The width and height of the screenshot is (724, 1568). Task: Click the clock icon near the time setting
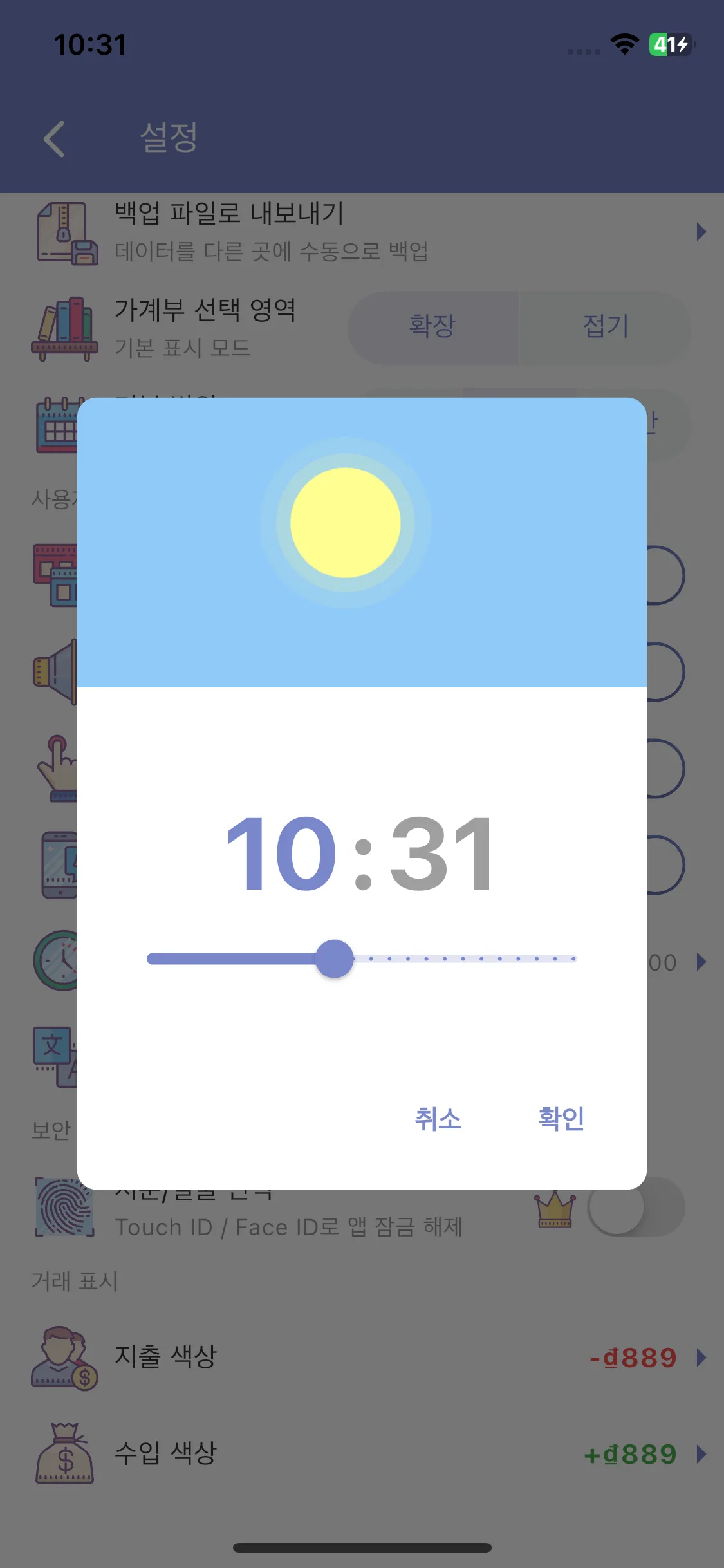(61, 960)
